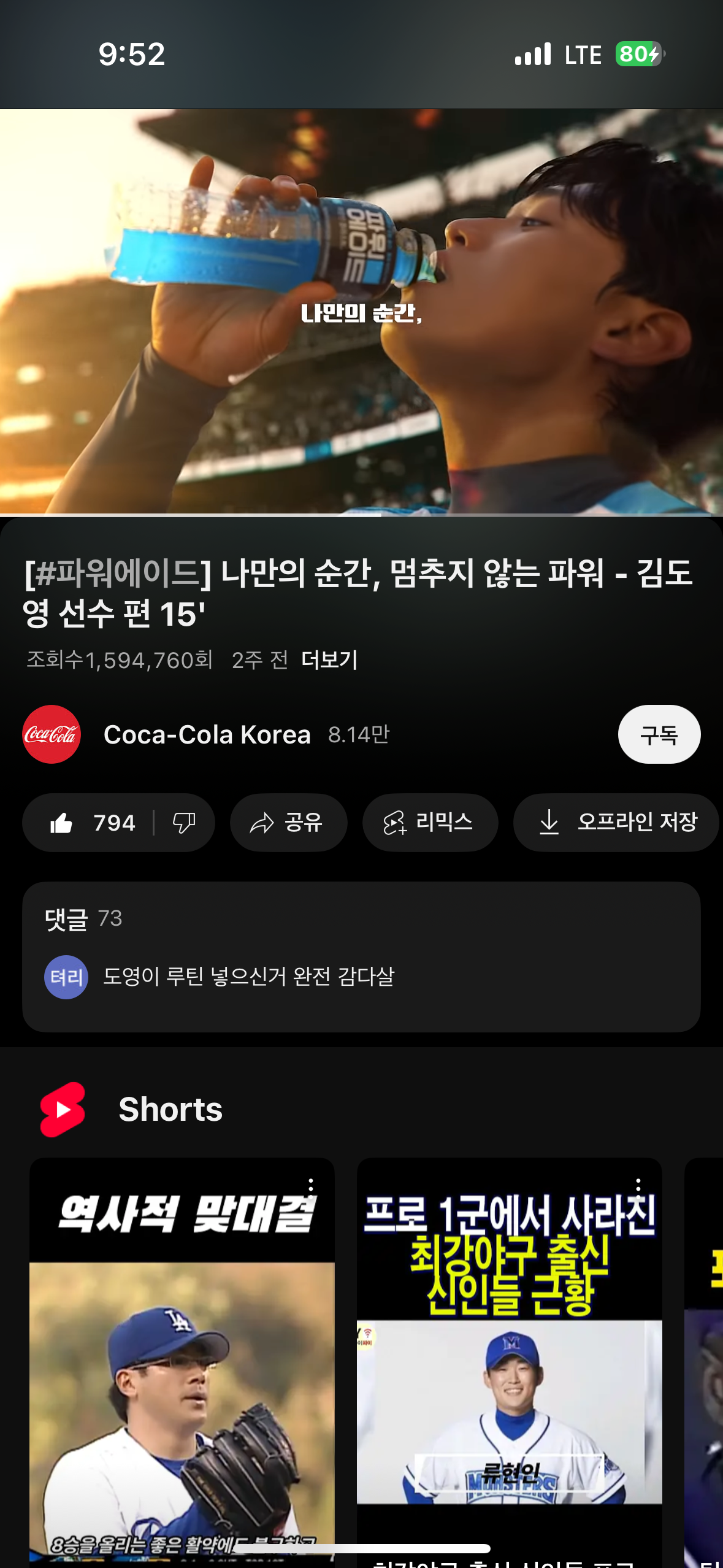
Task: Share the video via 공유
Action: click(x=288, y=823)
